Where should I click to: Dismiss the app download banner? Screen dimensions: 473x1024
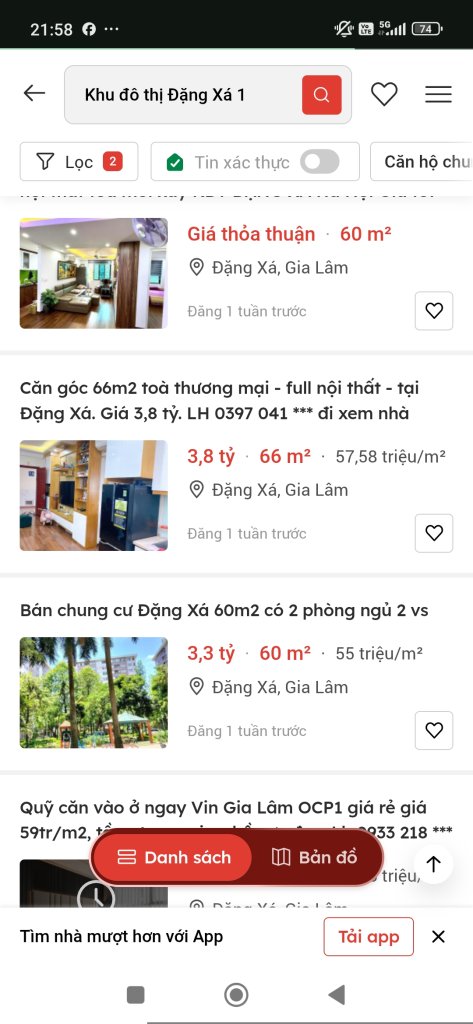(x=438, y=936)
